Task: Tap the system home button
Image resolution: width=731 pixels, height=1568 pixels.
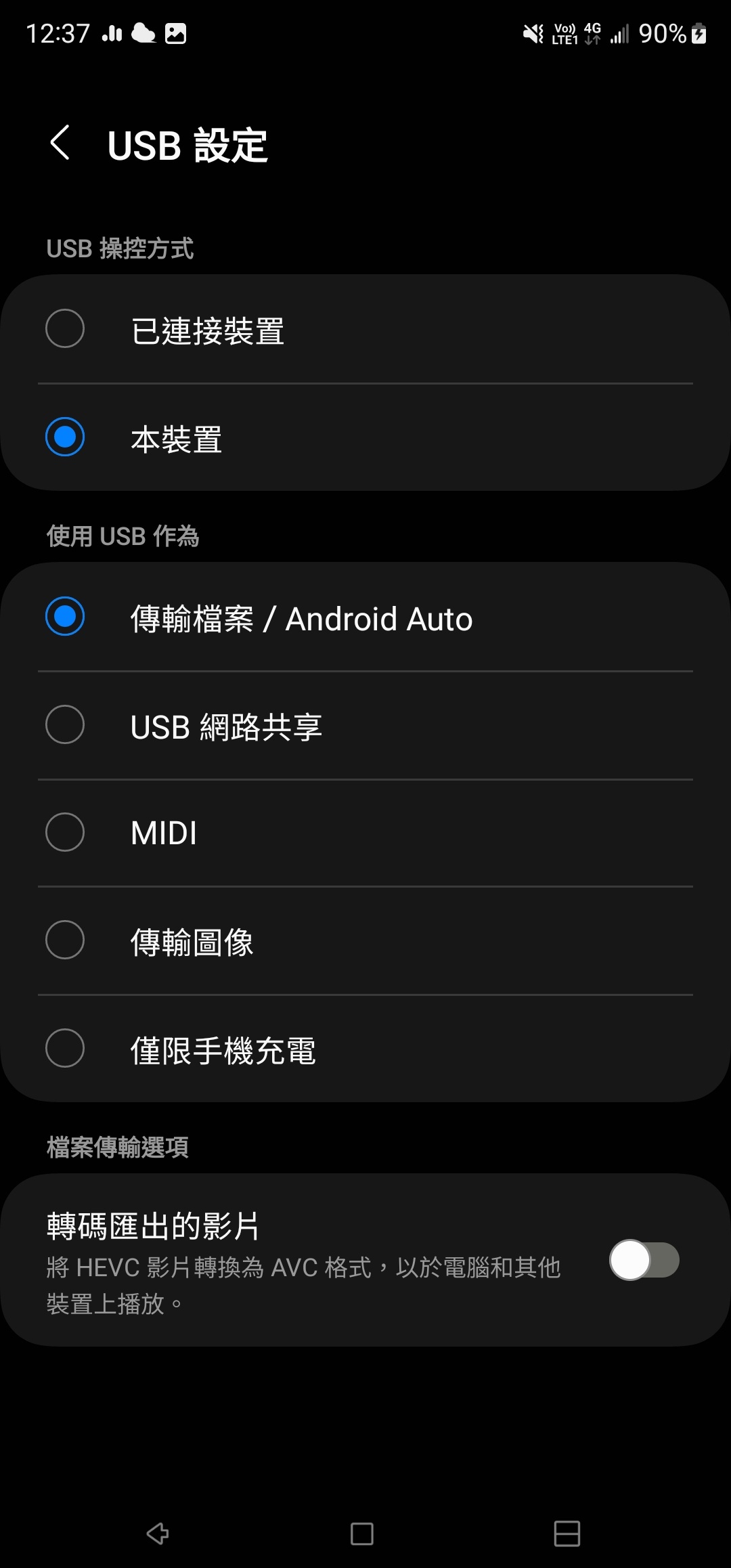Action: [362, 1533]
